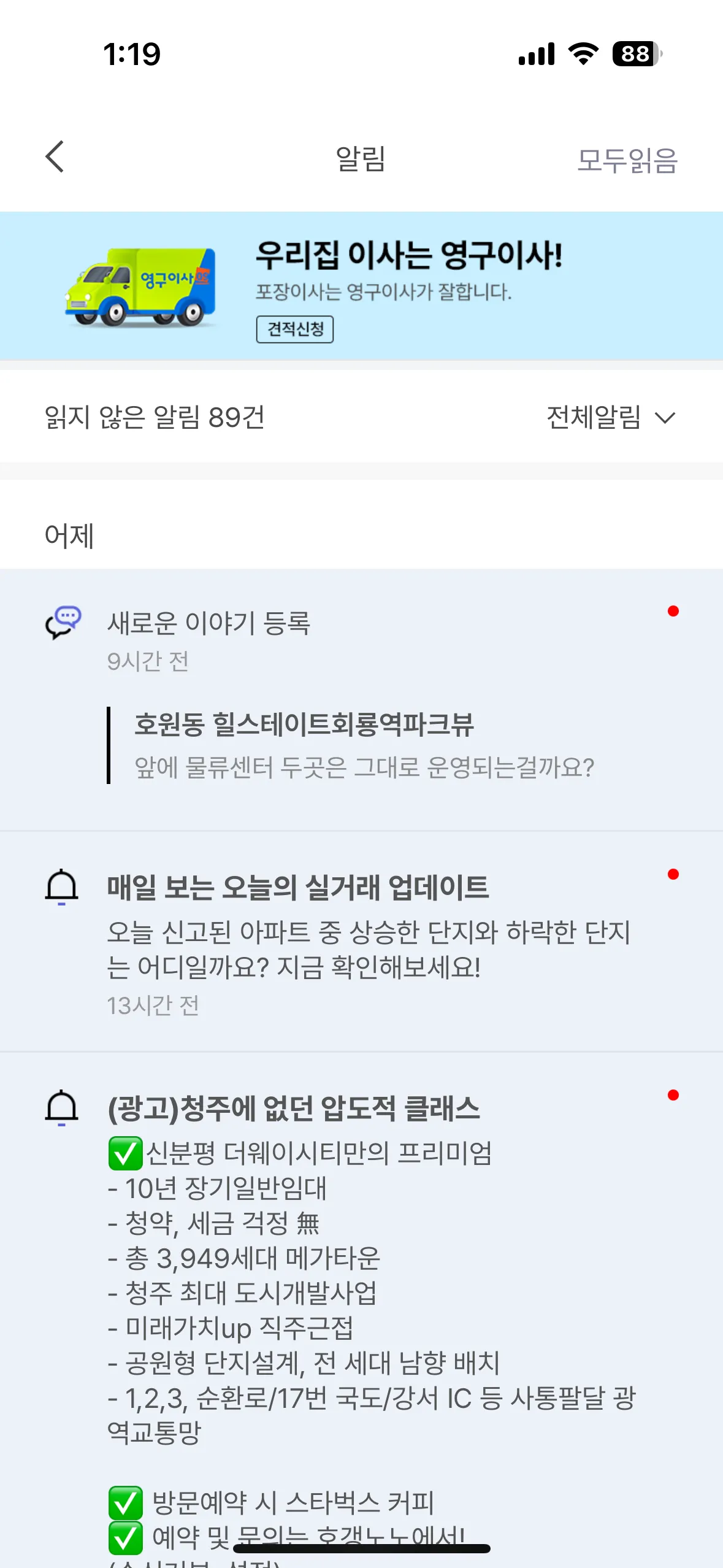The height and width of the screenshot is (1568, 723).
Task: Tap the 견적신청 button
Action: 294,329
